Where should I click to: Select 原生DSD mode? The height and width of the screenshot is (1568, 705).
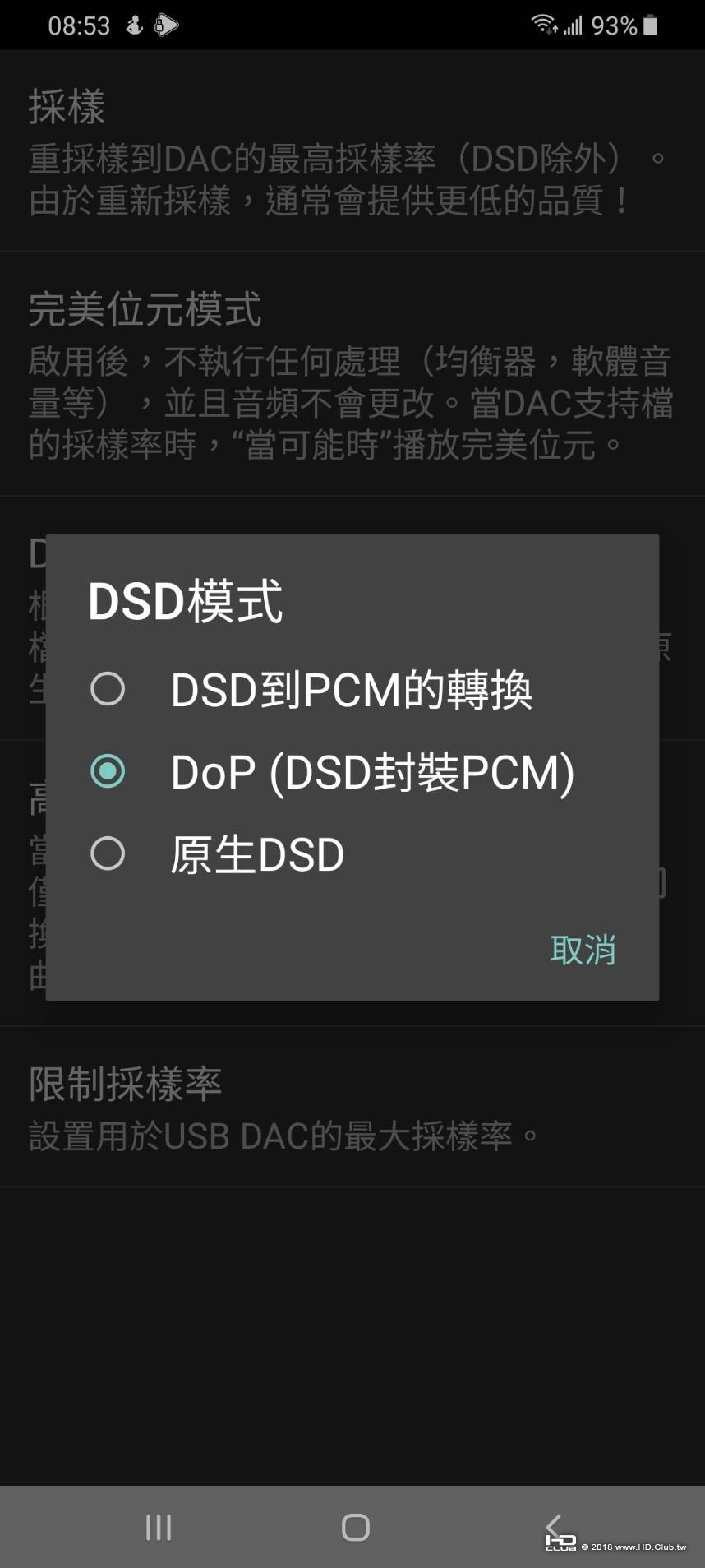(108, 853)
